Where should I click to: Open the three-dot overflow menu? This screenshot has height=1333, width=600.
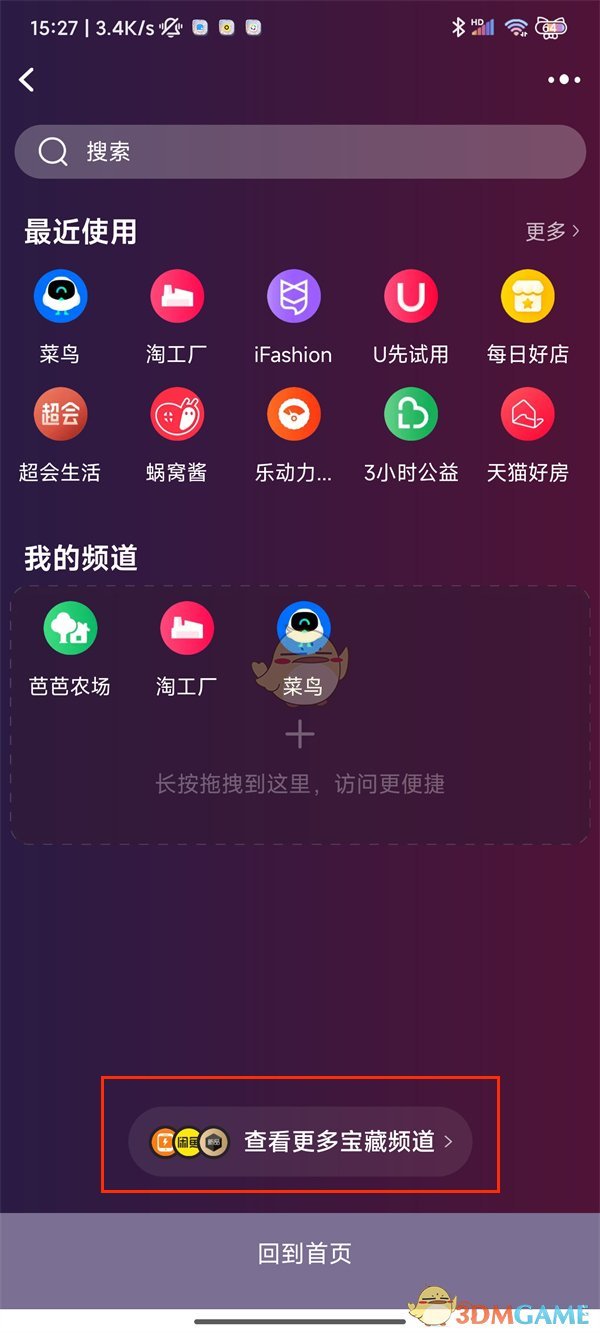tap(563, 80)
